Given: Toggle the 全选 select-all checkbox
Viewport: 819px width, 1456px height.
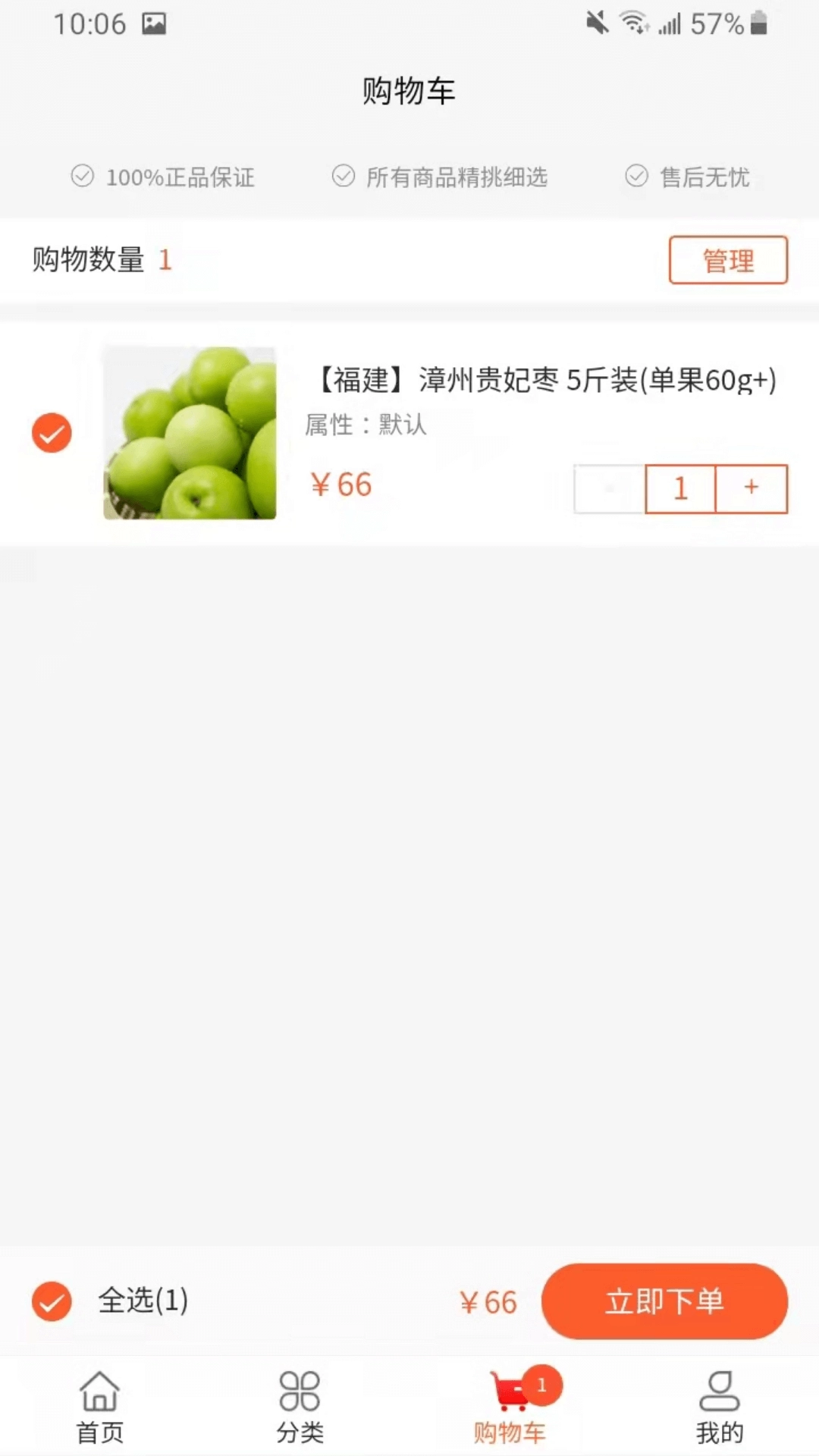Looking at the screenshot, I should [x=51, y=1301].
